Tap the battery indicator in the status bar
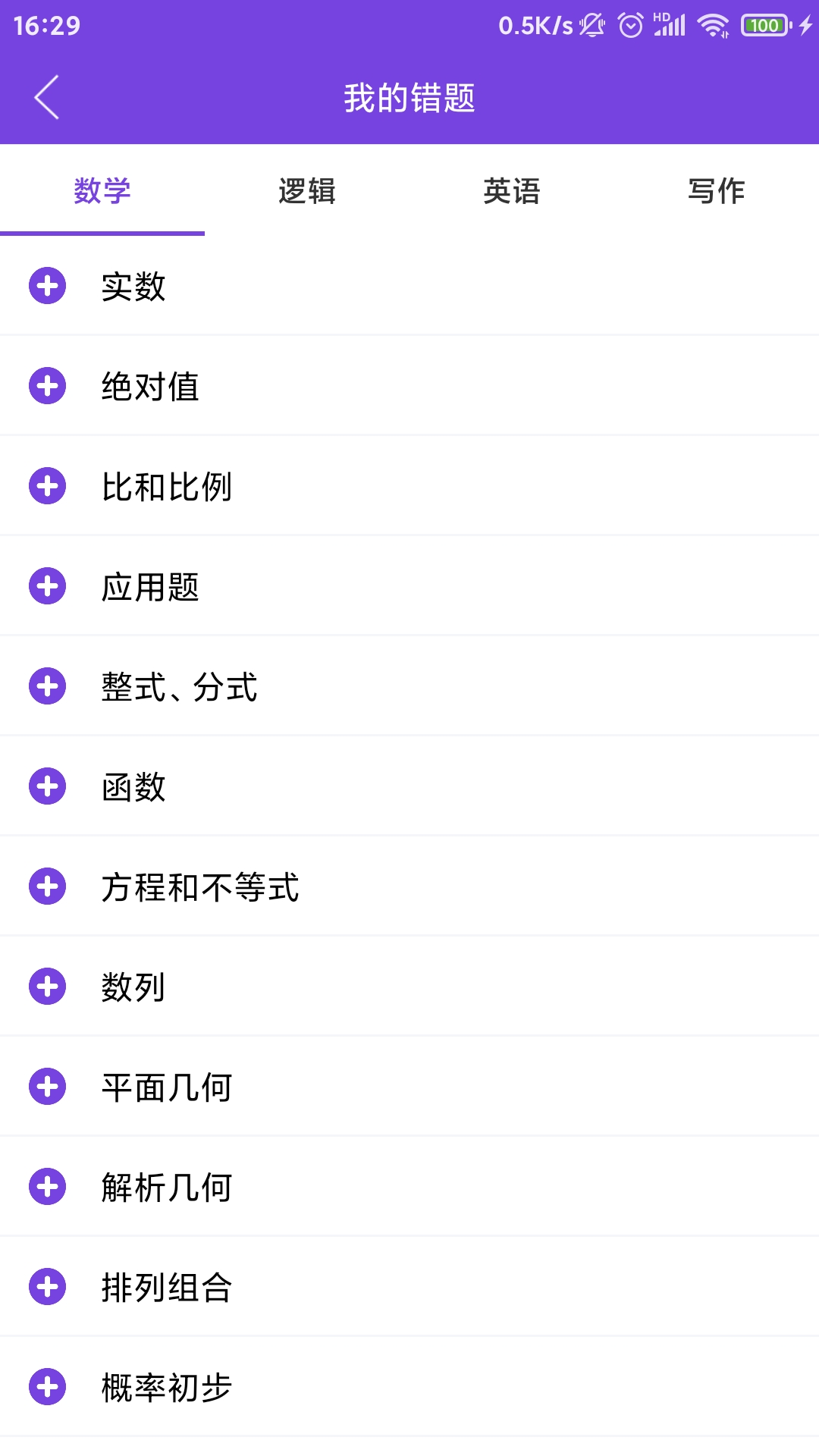 click(766, 25)
